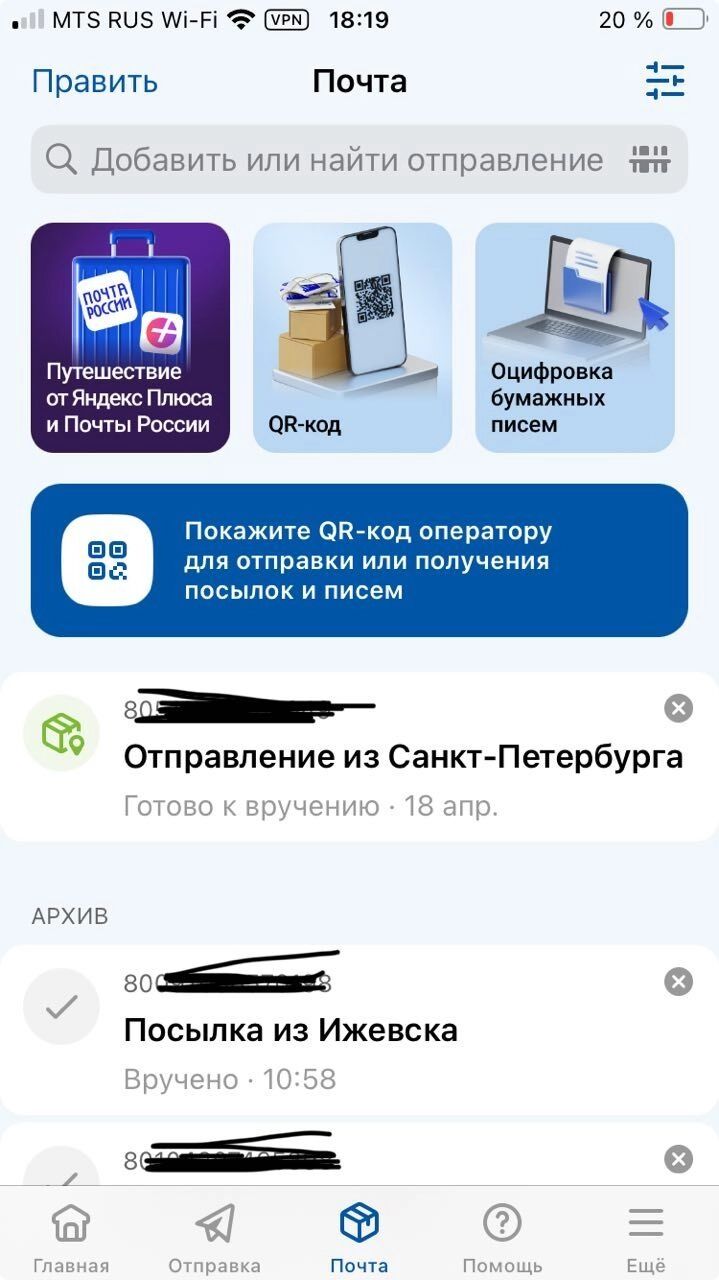The width and height of the screenshot is (719, 1280).
Task: Open the filter settings icon
Action: pos(664,81)
